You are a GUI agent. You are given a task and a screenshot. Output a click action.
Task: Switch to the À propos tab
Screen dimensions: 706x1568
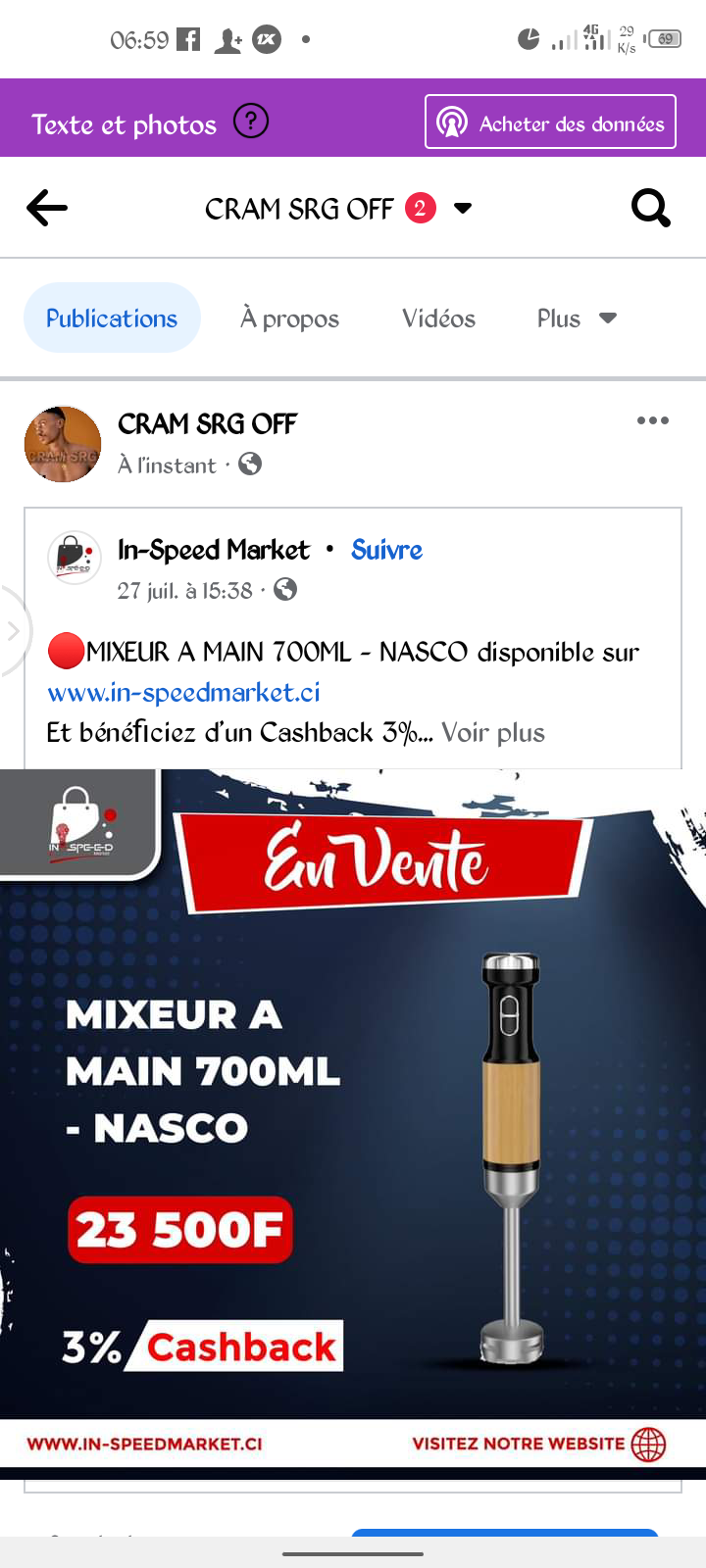point(289,318)
